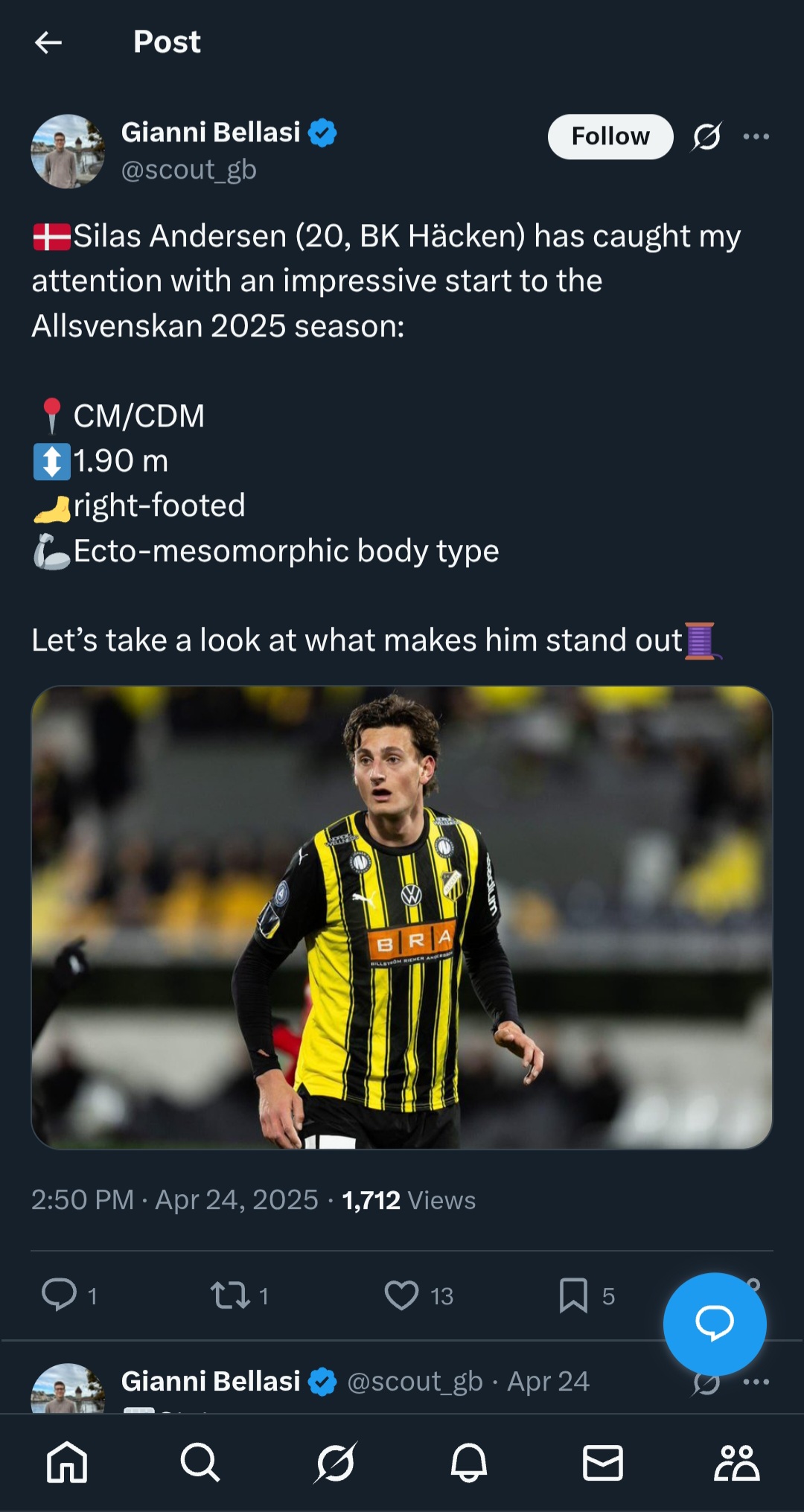Repost this post
The width and height of the screenshot is (804, 1512).
click(230, 1295)
